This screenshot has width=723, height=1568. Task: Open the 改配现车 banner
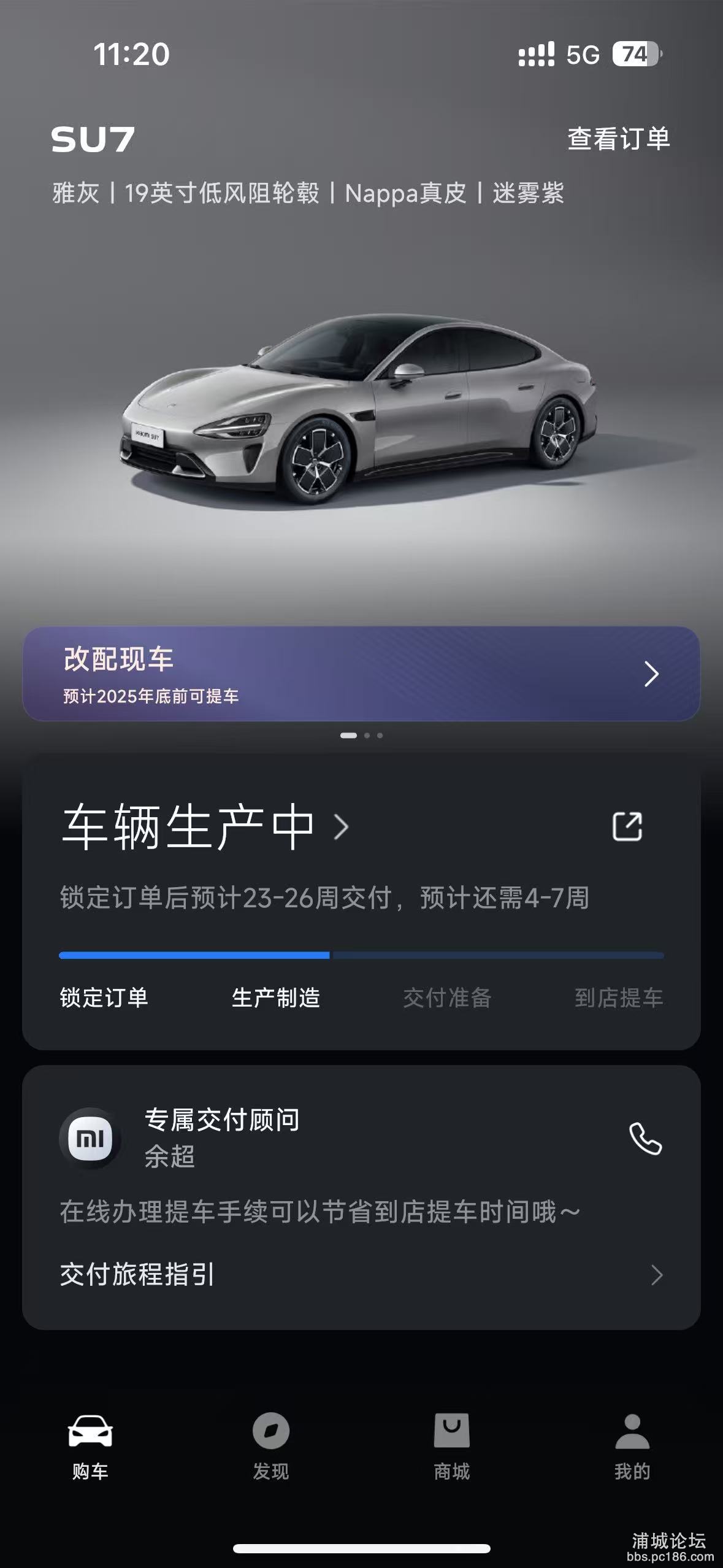pyautogui.click(x=361, y=674)
